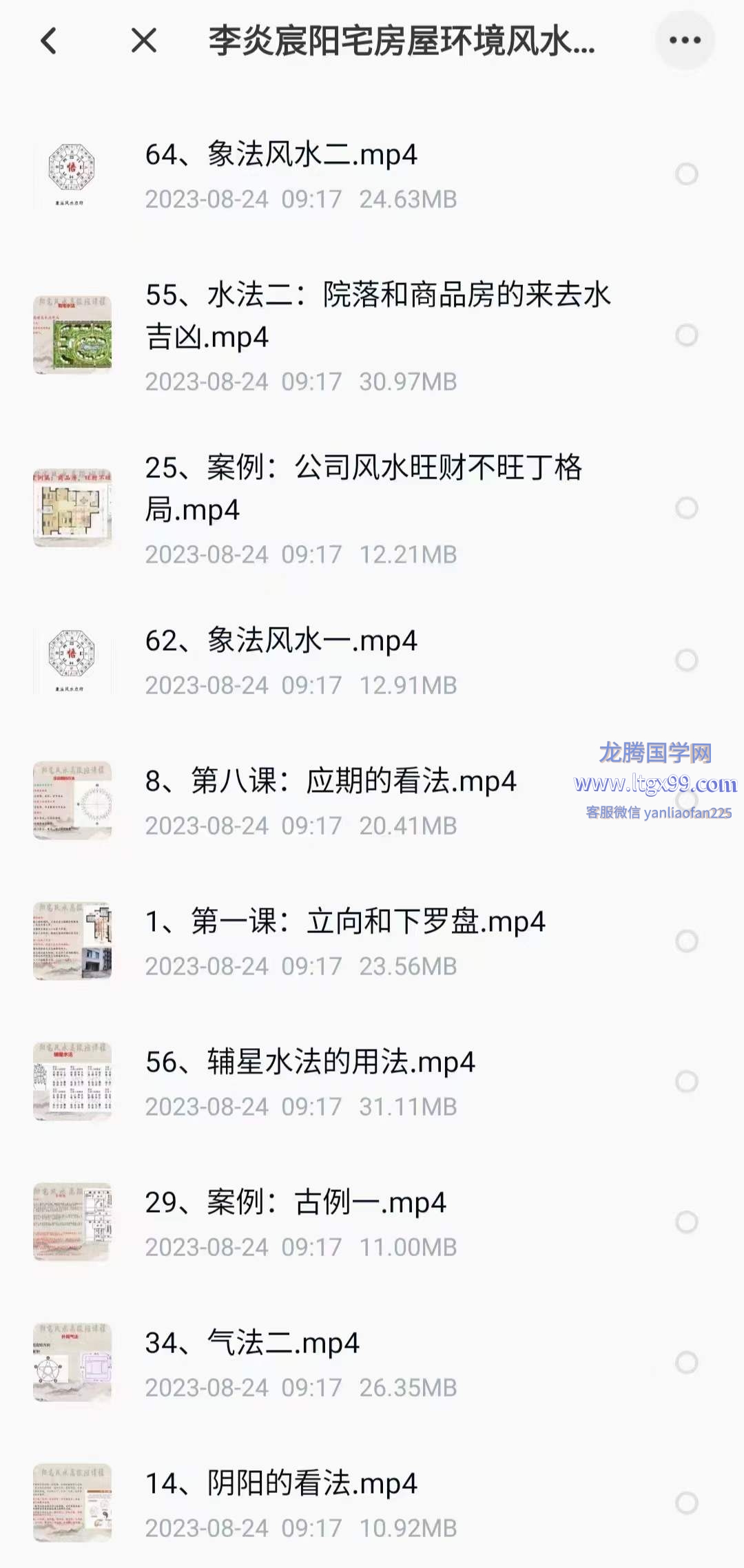Select the checkbox for 25、案例 file

686,508
